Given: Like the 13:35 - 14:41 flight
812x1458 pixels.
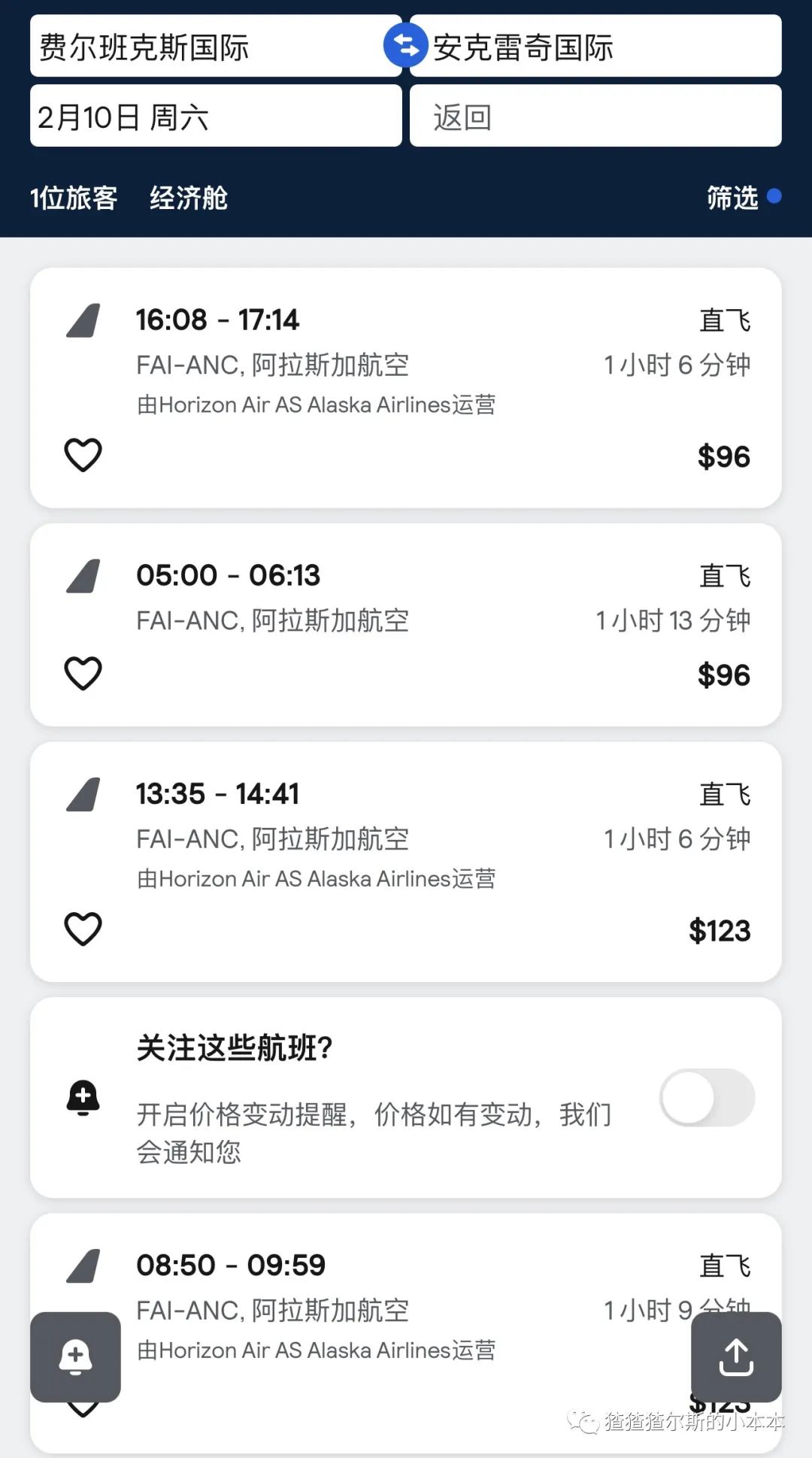Looking at the screenshot, I should pyautogui.click(x=83, y=929).
